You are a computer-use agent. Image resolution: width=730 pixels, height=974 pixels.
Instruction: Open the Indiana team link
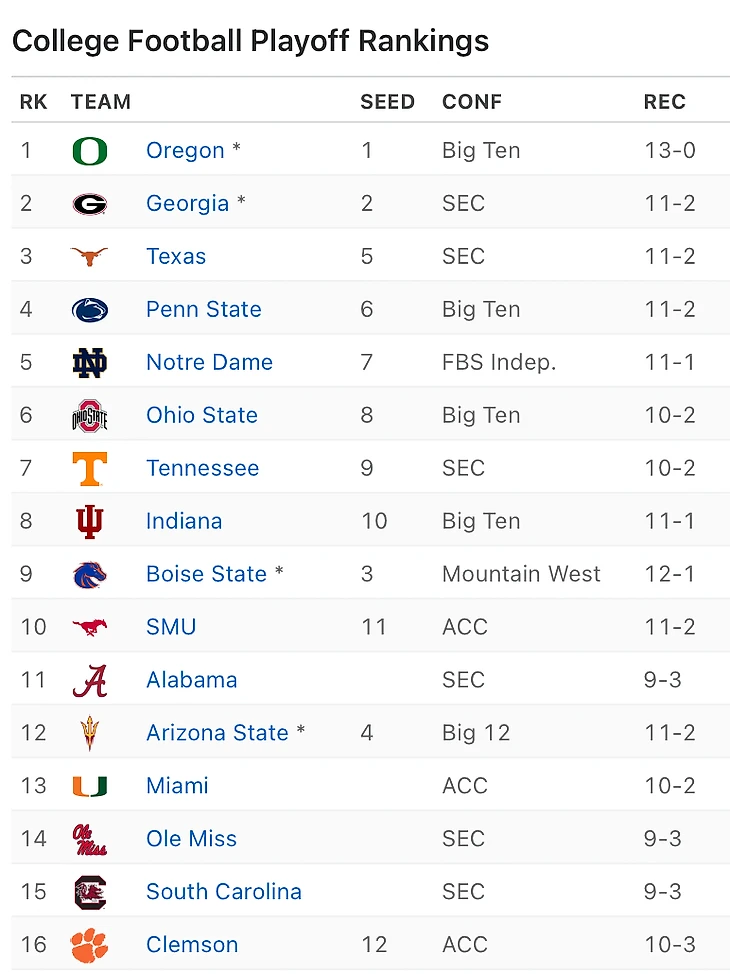184,522
